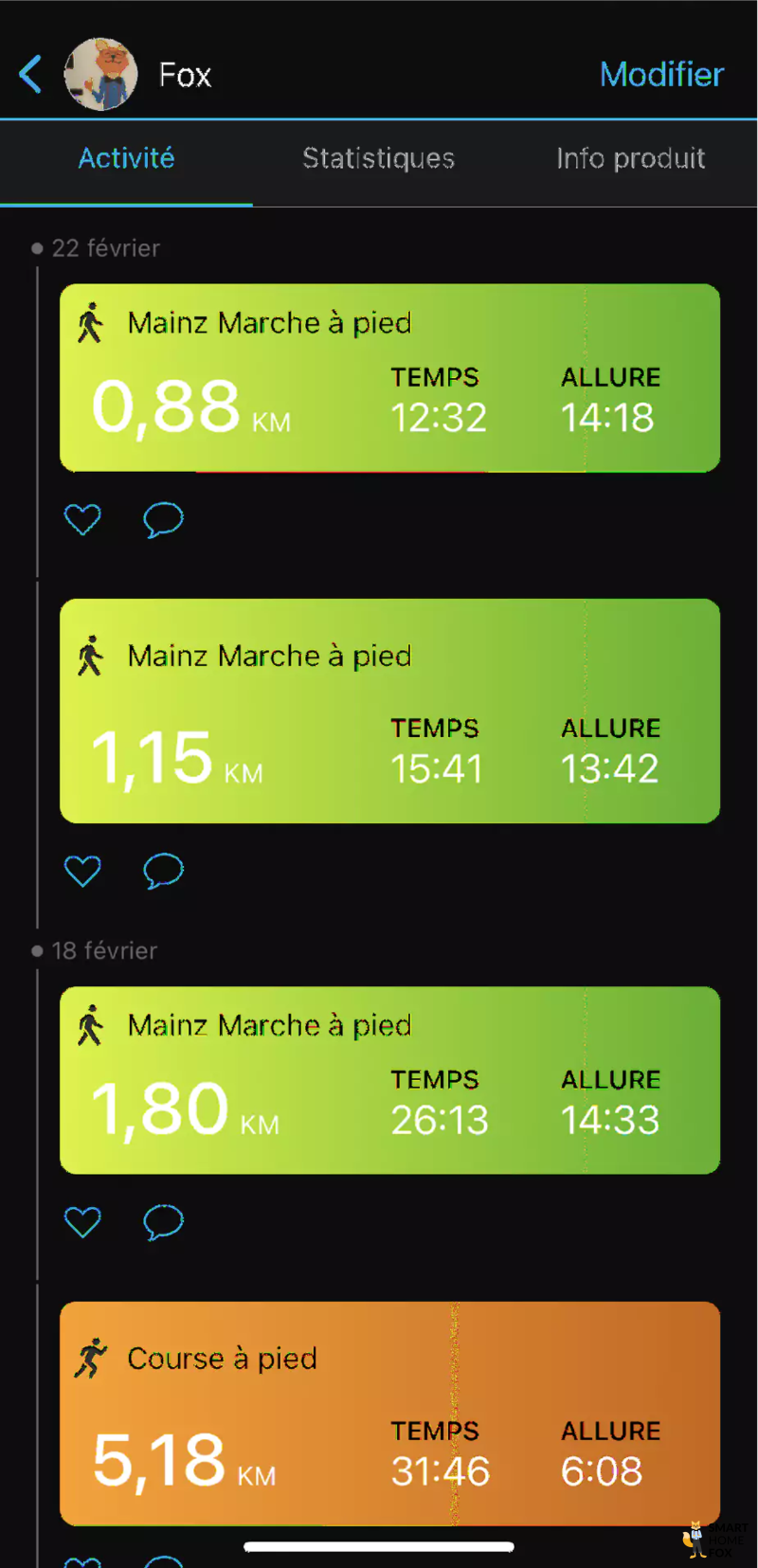Switch to the Statistiques tab
This screenshot has height=1568, width=758.
tap(378, 158)
